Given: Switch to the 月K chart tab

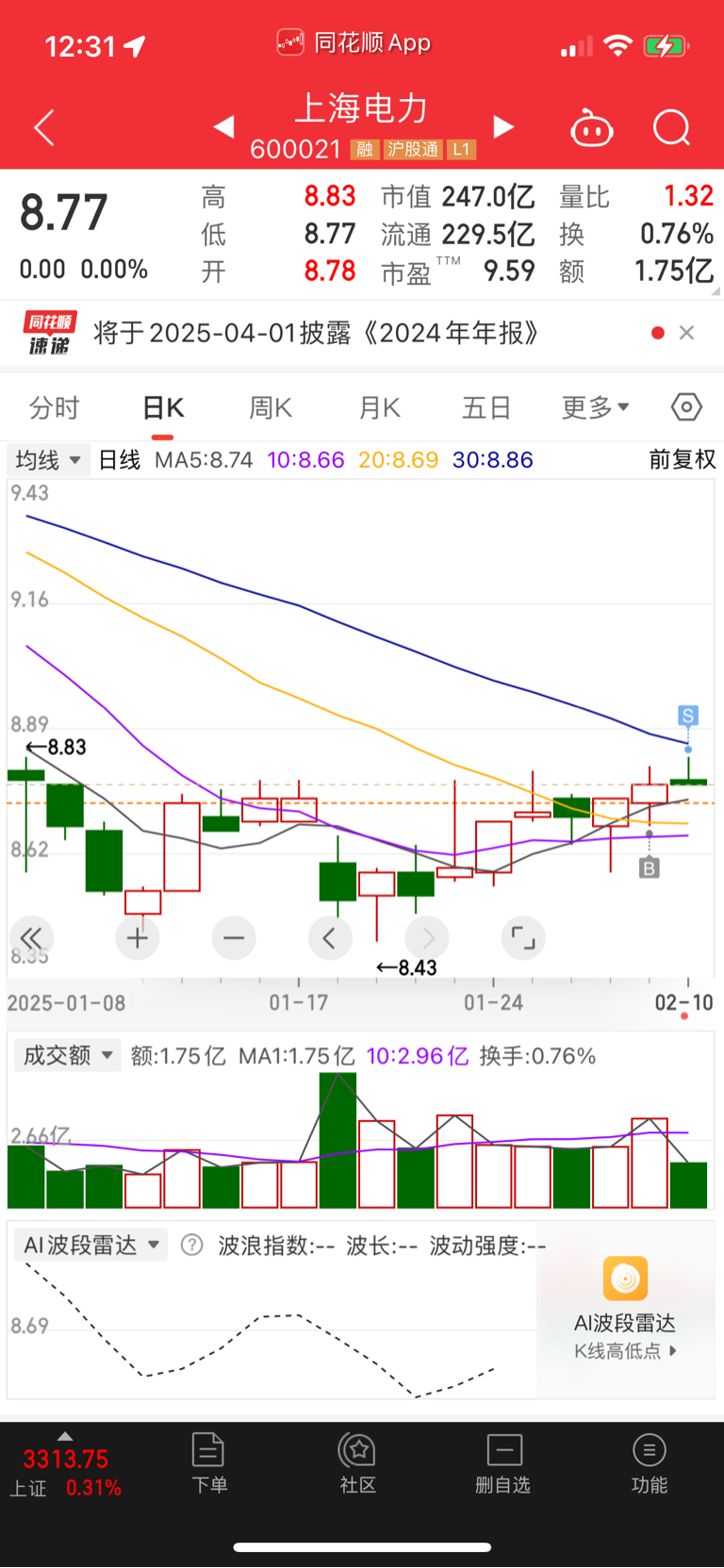Looking at the screenshot, I should pyautogui.click(x=379, y=407).
